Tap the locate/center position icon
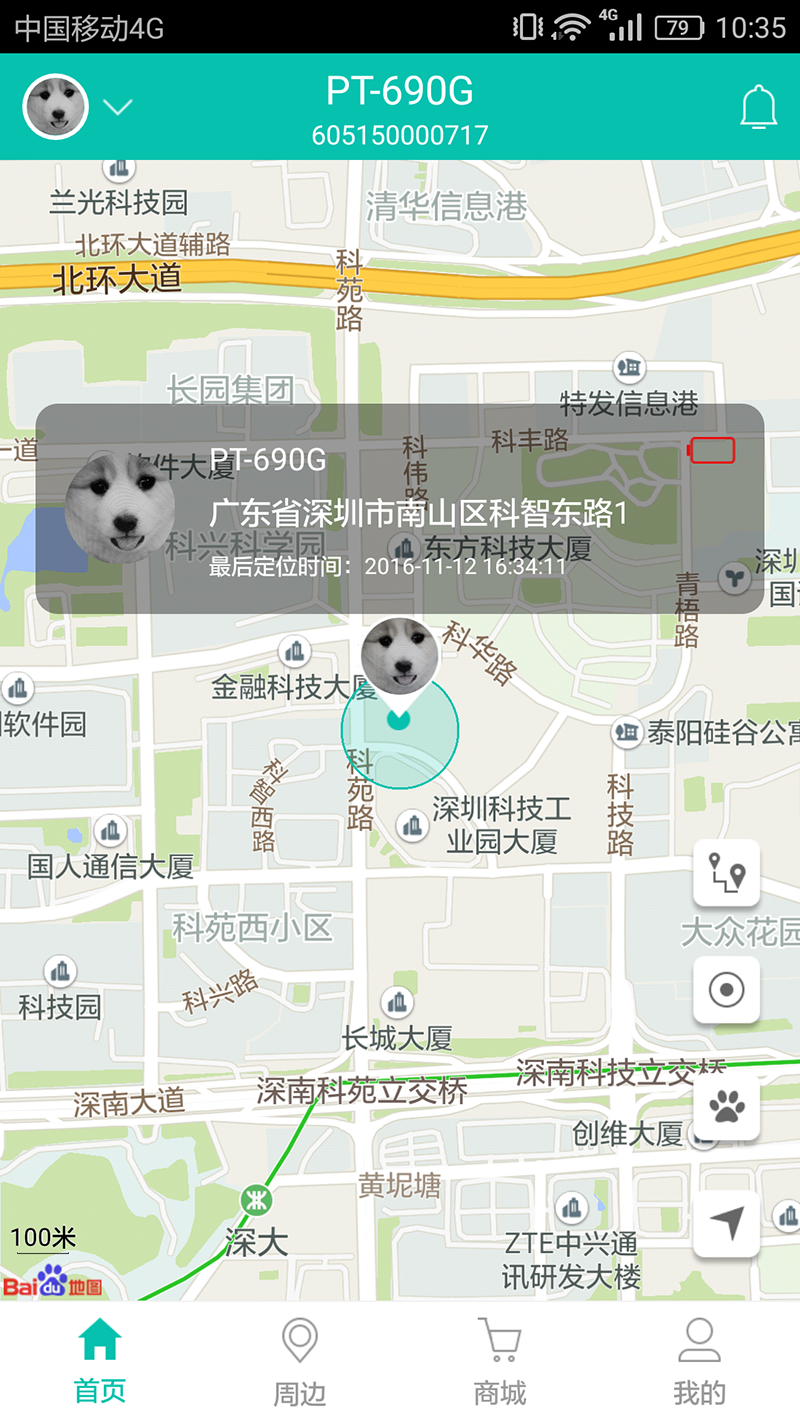Viewport: 800px width, 1422px height. point(726,990)
